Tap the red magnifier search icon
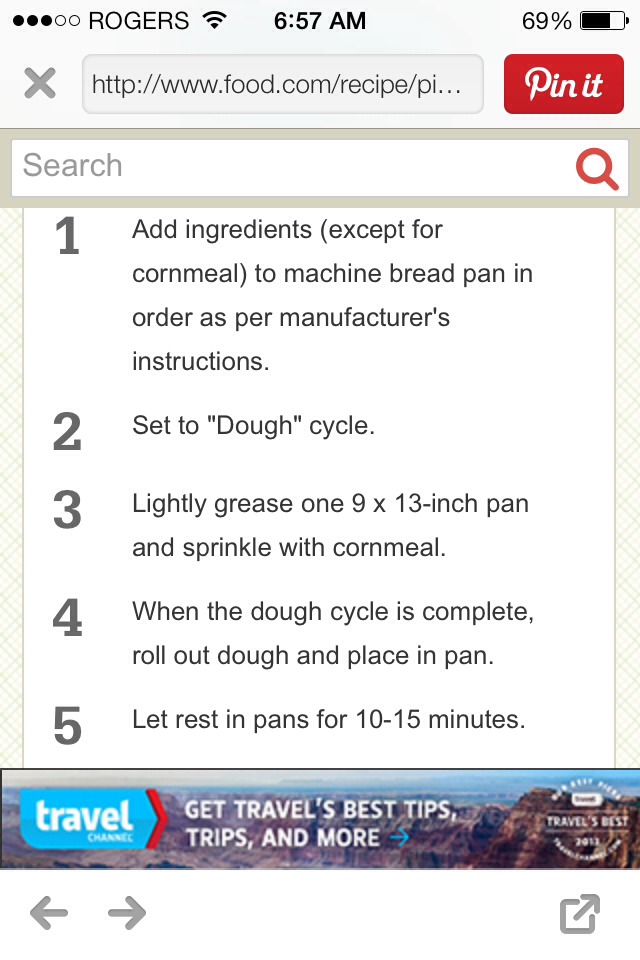Viewport: 640px width, 960px height. [x=597, y=168]
